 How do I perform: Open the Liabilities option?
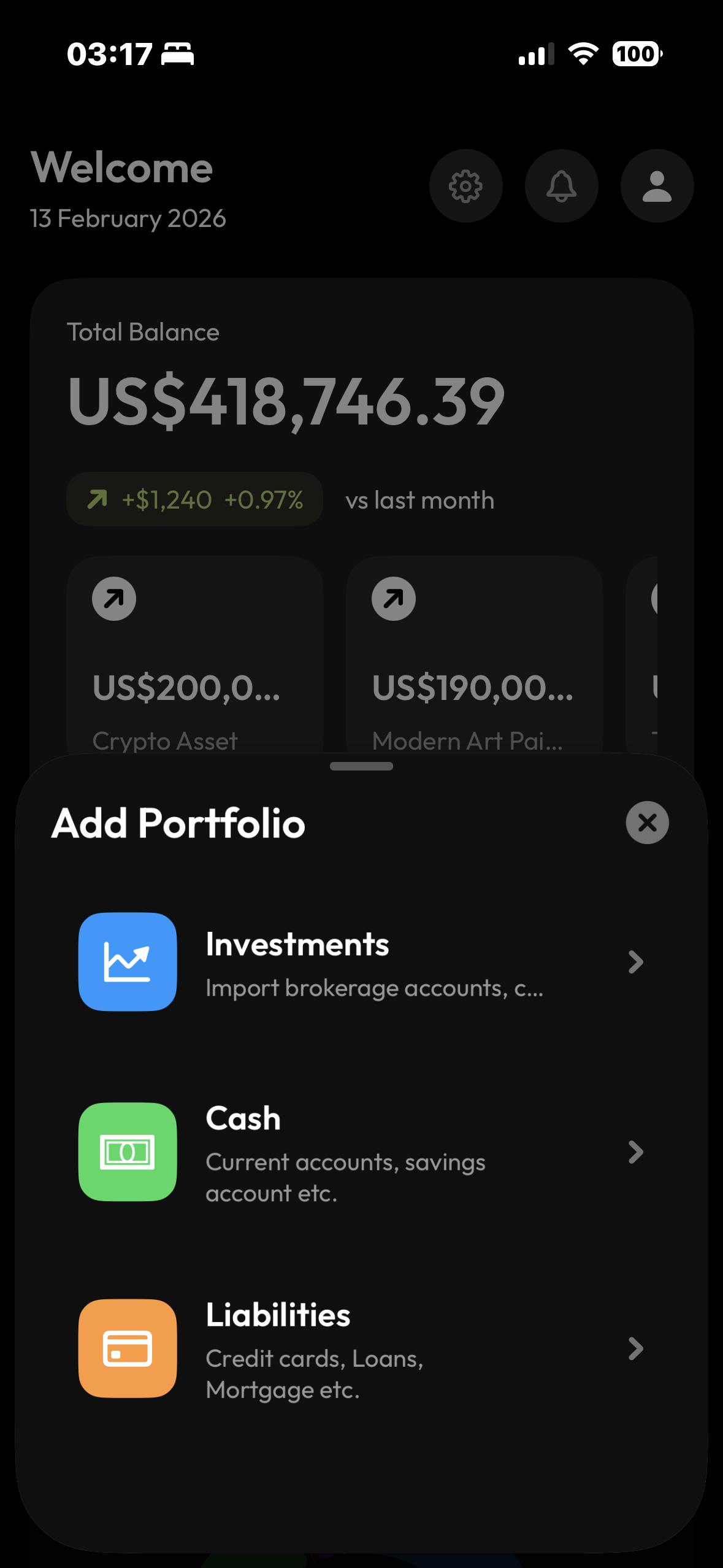[361, 1348]
